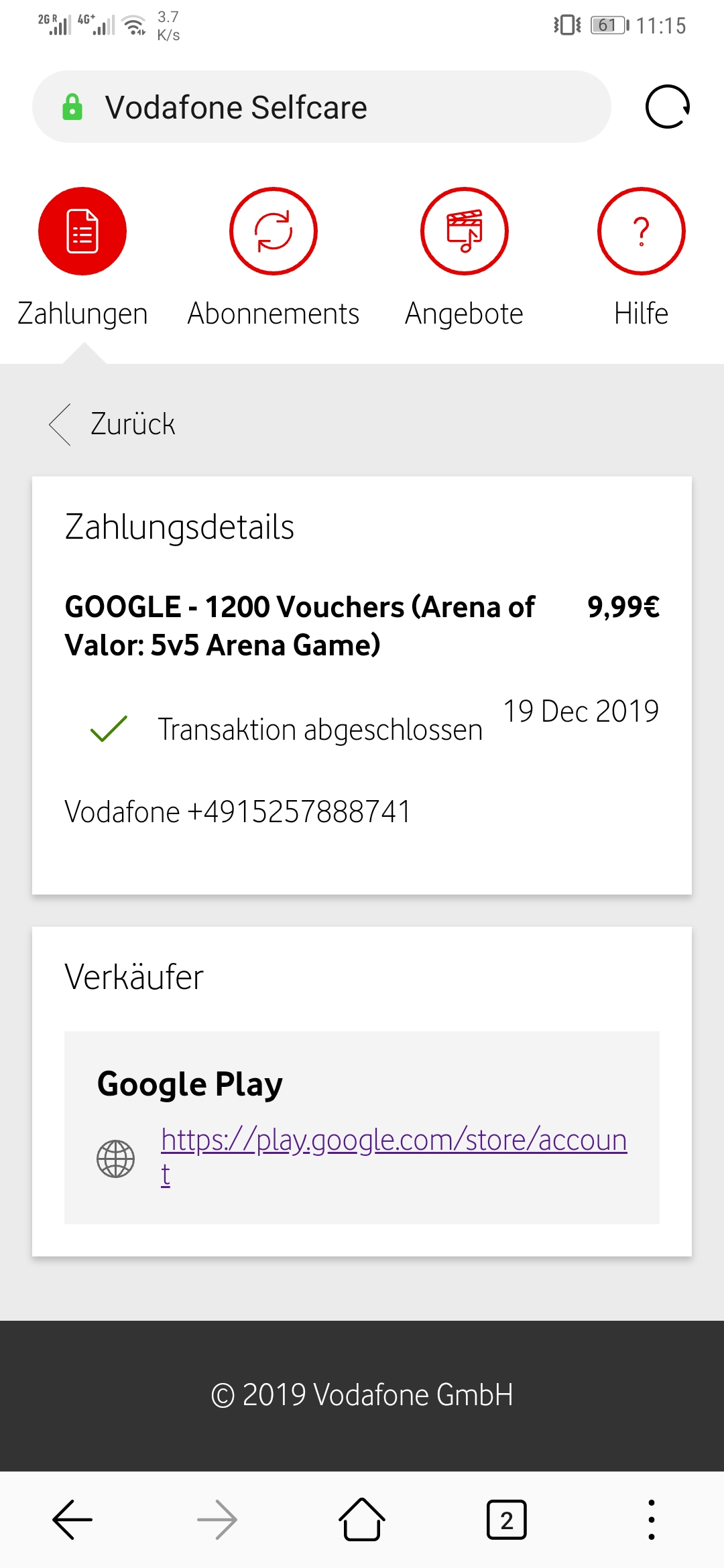The height and width of the screenshot is (1568, 724).
Task: Click the question mark icon above Hilfe
Action: coord(642,231)
